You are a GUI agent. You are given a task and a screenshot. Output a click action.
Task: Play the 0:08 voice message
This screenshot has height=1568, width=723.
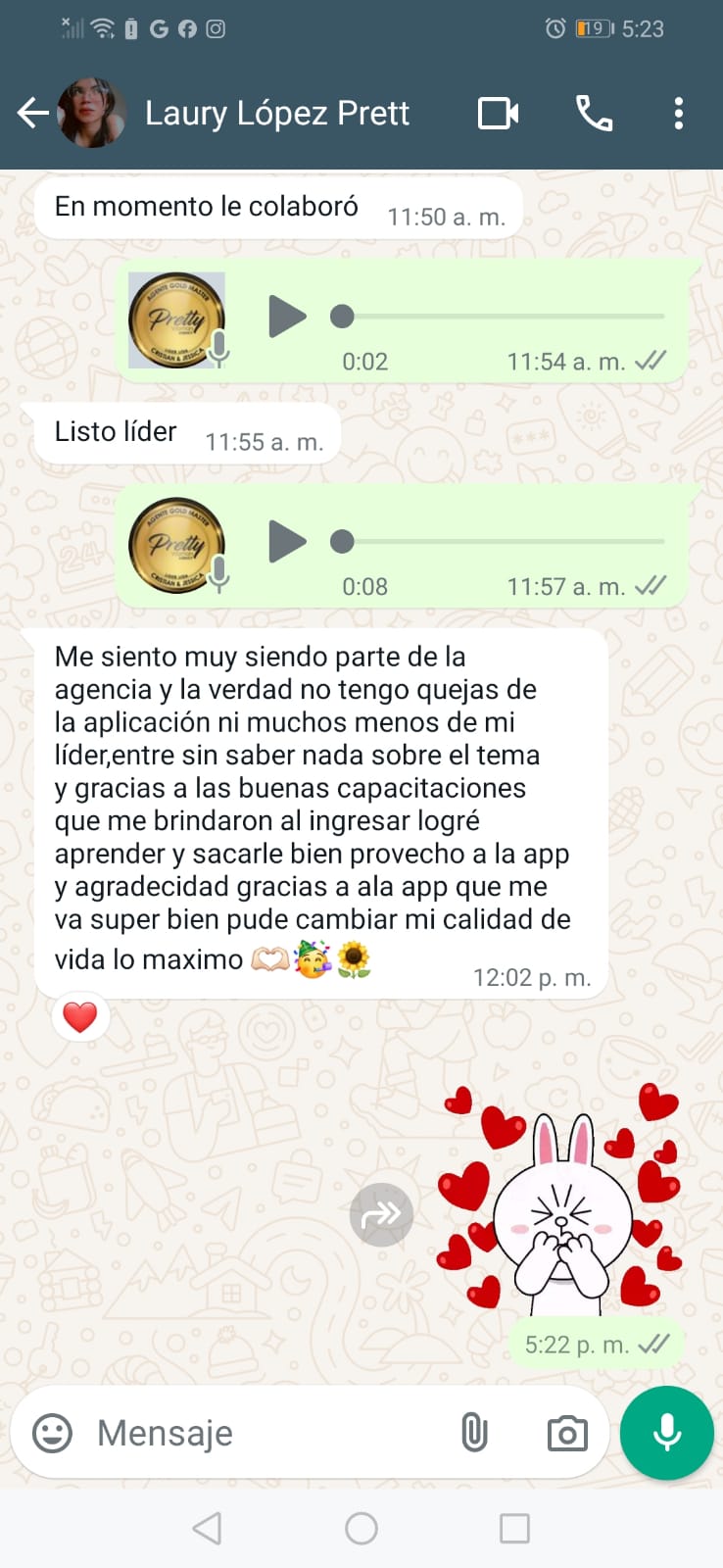[286, 542]
